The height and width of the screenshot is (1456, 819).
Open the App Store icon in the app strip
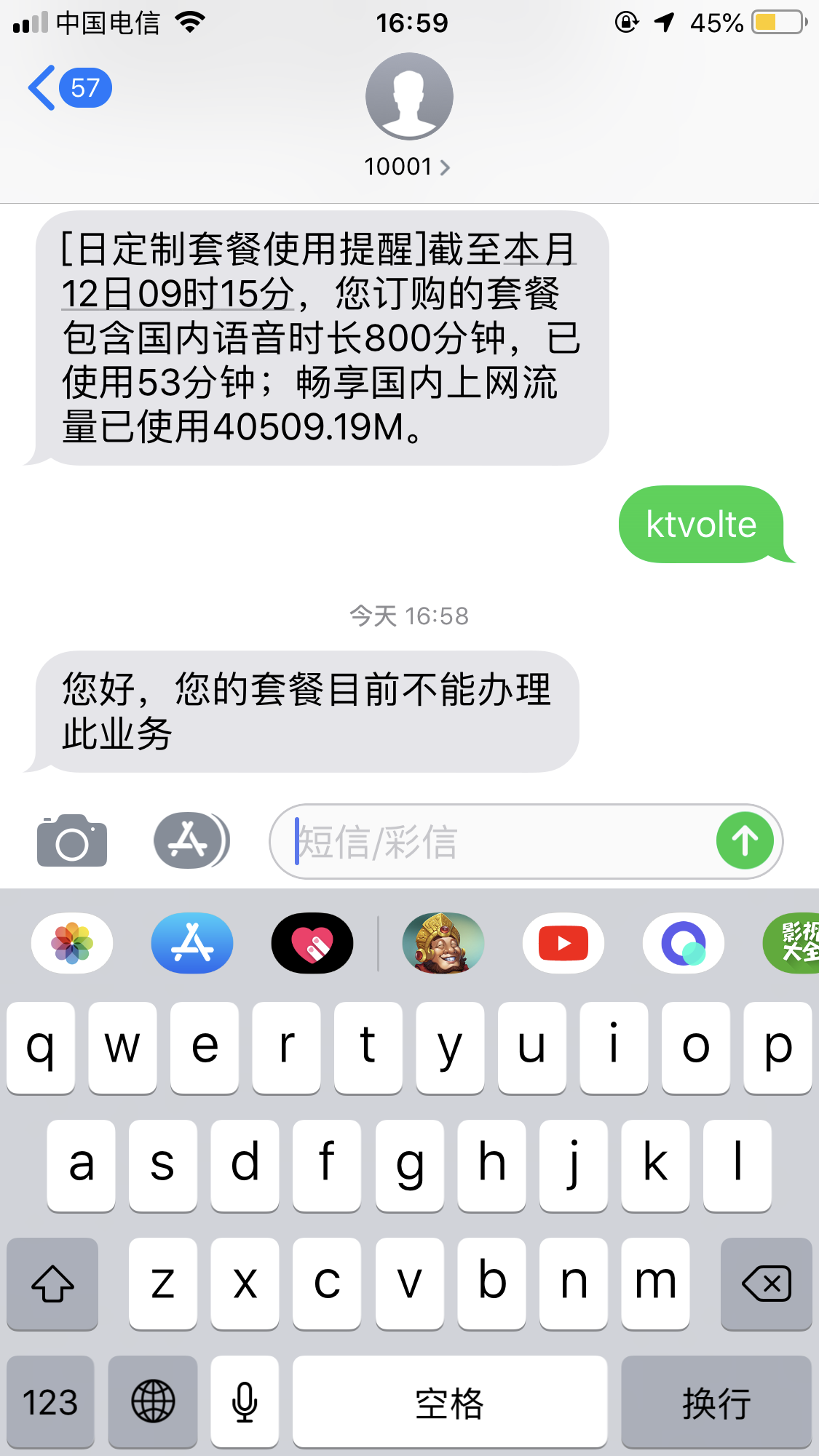coord(191,943)
